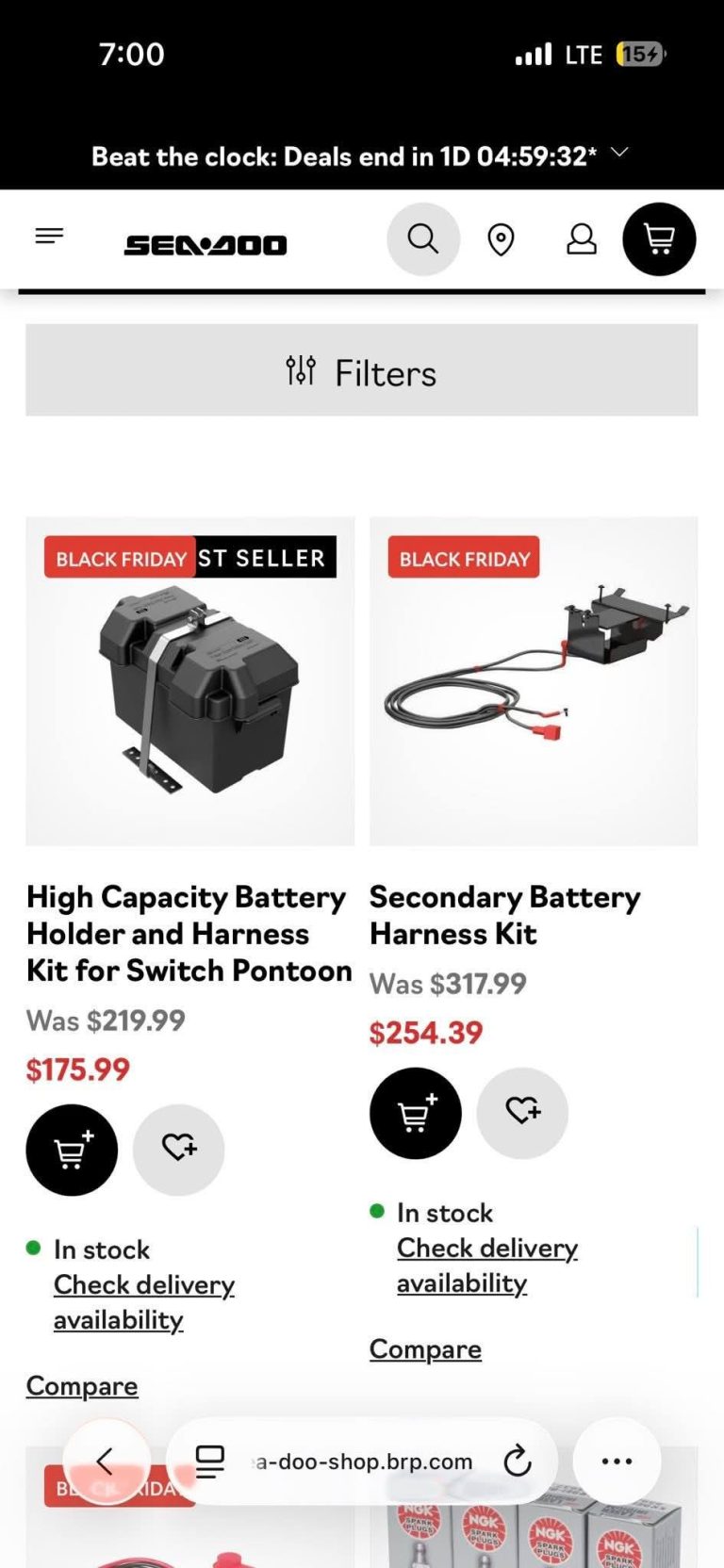Open the hamburger menu

coord(49,236)
